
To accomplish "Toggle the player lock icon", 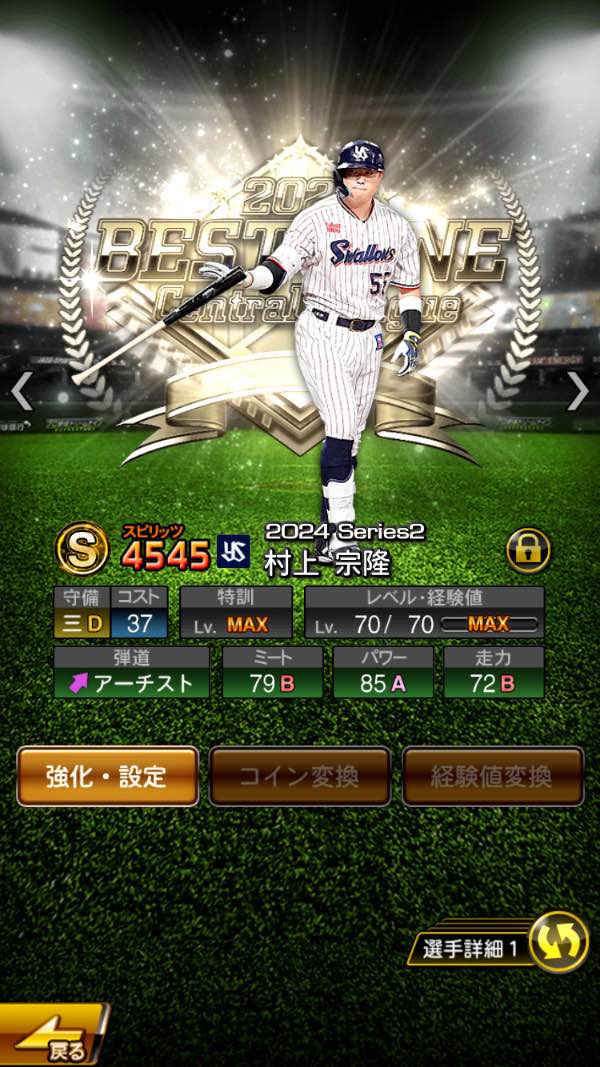I will [x=527, y=550].
